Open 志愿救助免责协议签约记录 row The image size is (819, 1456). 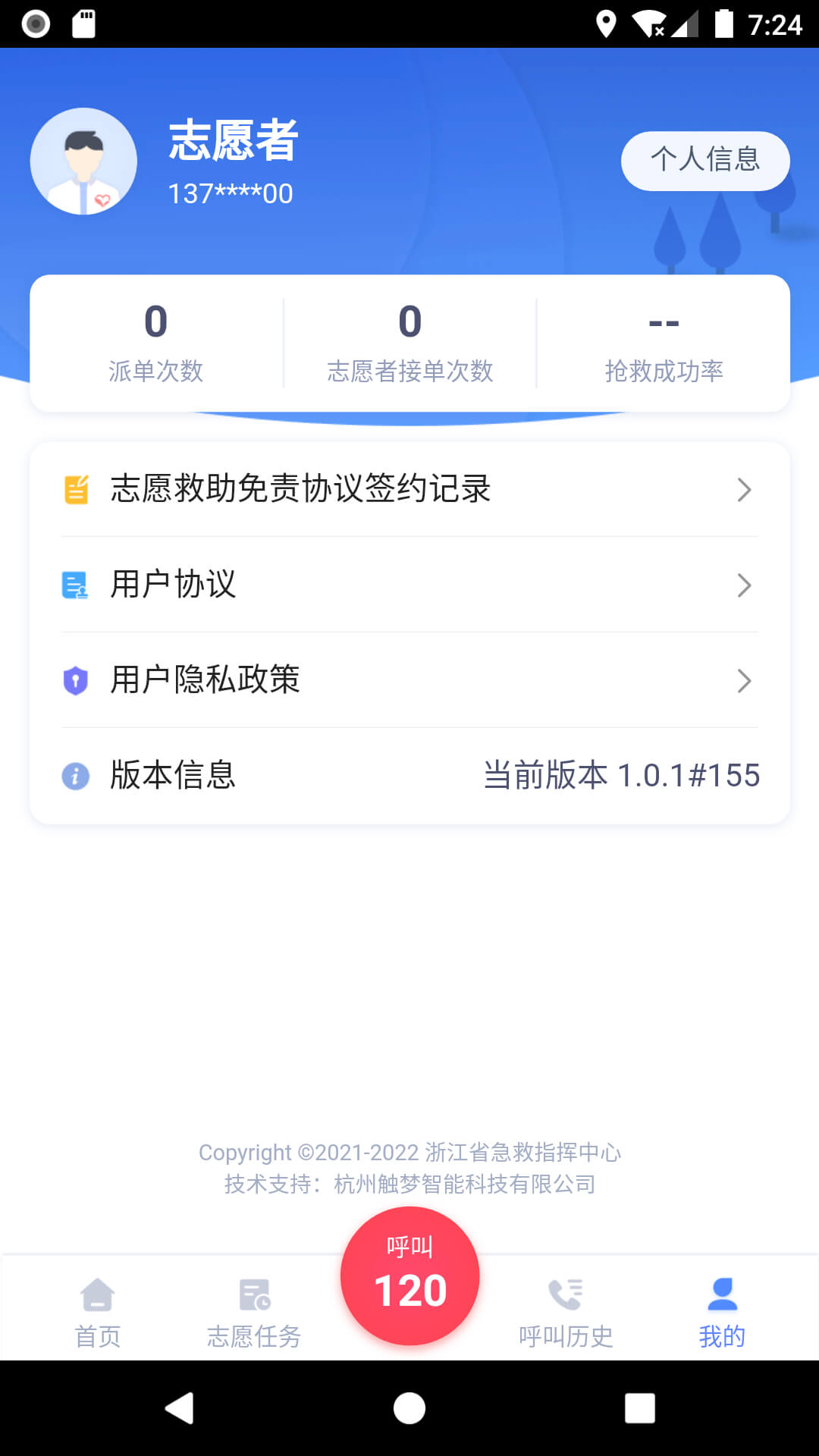(x=409, y=489)
